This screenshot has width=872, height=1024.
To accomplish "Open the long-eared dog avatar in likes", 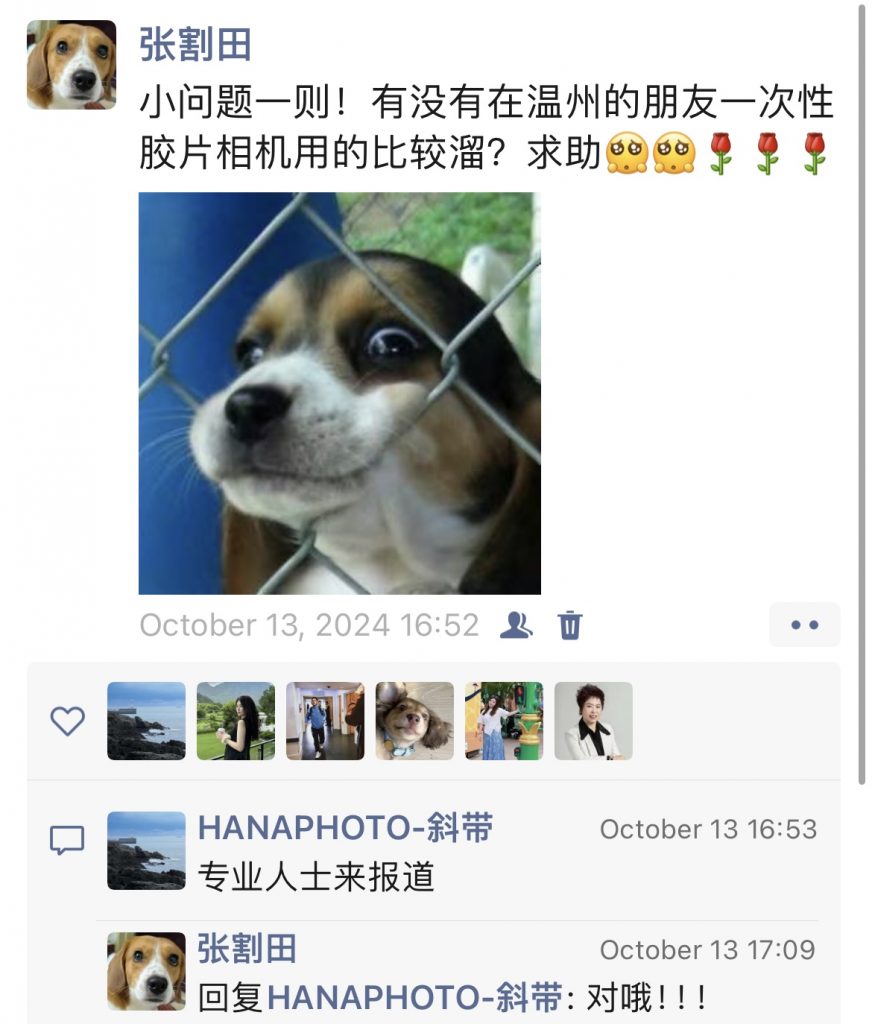I will tap(414, 721).
